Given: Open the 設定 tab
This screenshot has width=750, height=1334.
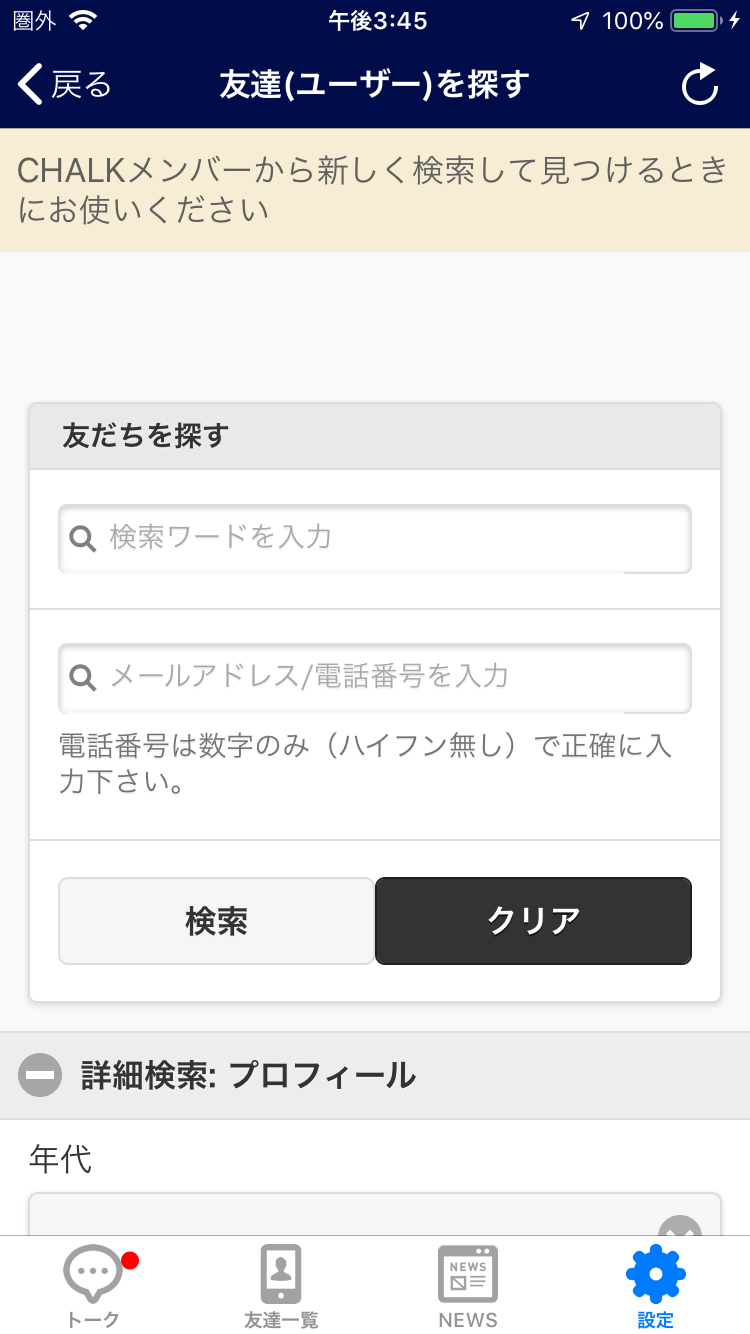Looking at the screenshot, I should [656, 1286].
